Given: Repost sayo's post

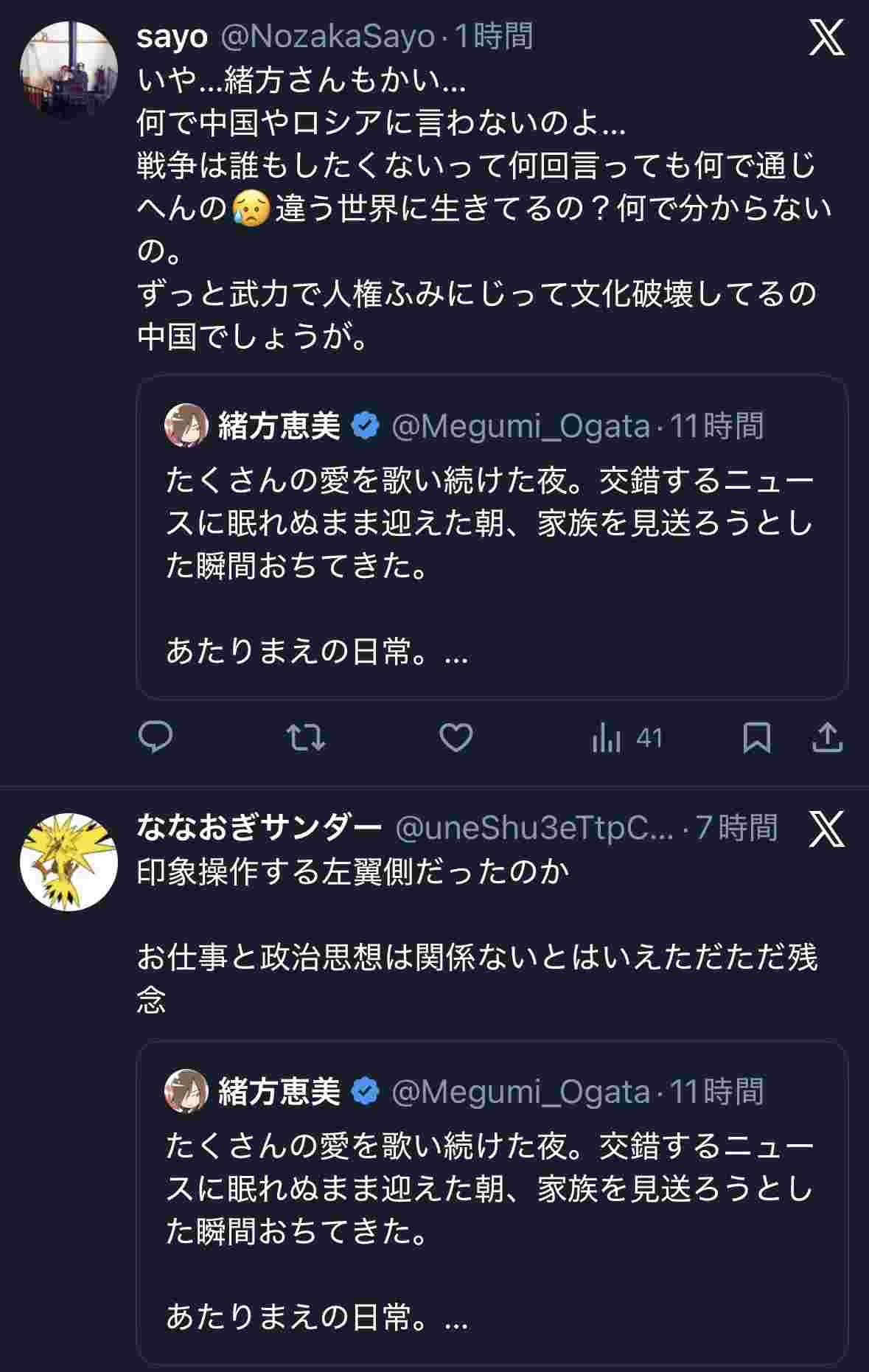Looking at the screenshot, I should click(x=305, y=737).
